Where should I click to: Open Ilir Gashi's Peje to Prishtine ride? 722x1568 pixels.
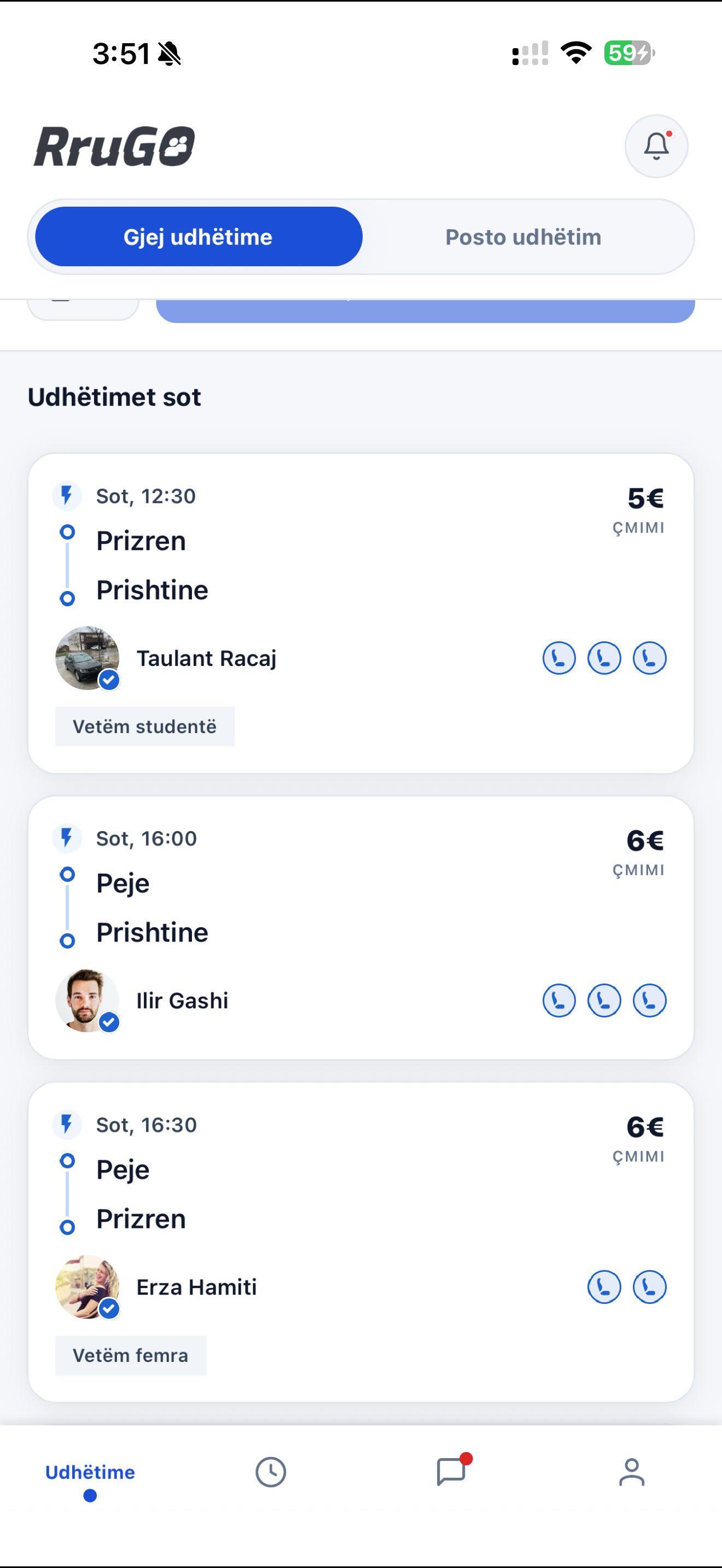(x=360, y=927)
